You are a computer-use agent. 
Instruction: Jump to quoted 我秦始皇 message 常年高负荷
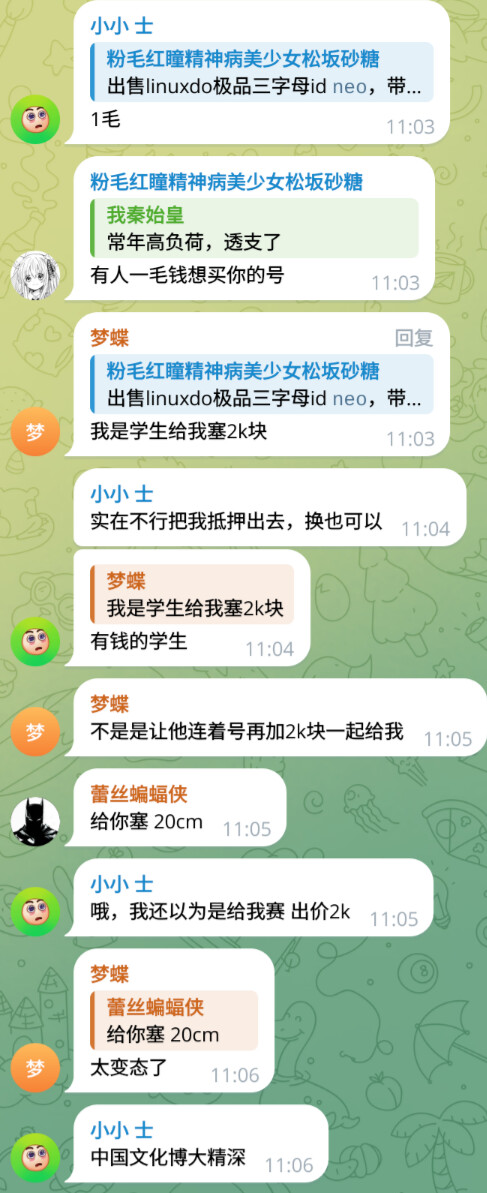[254, 228]
